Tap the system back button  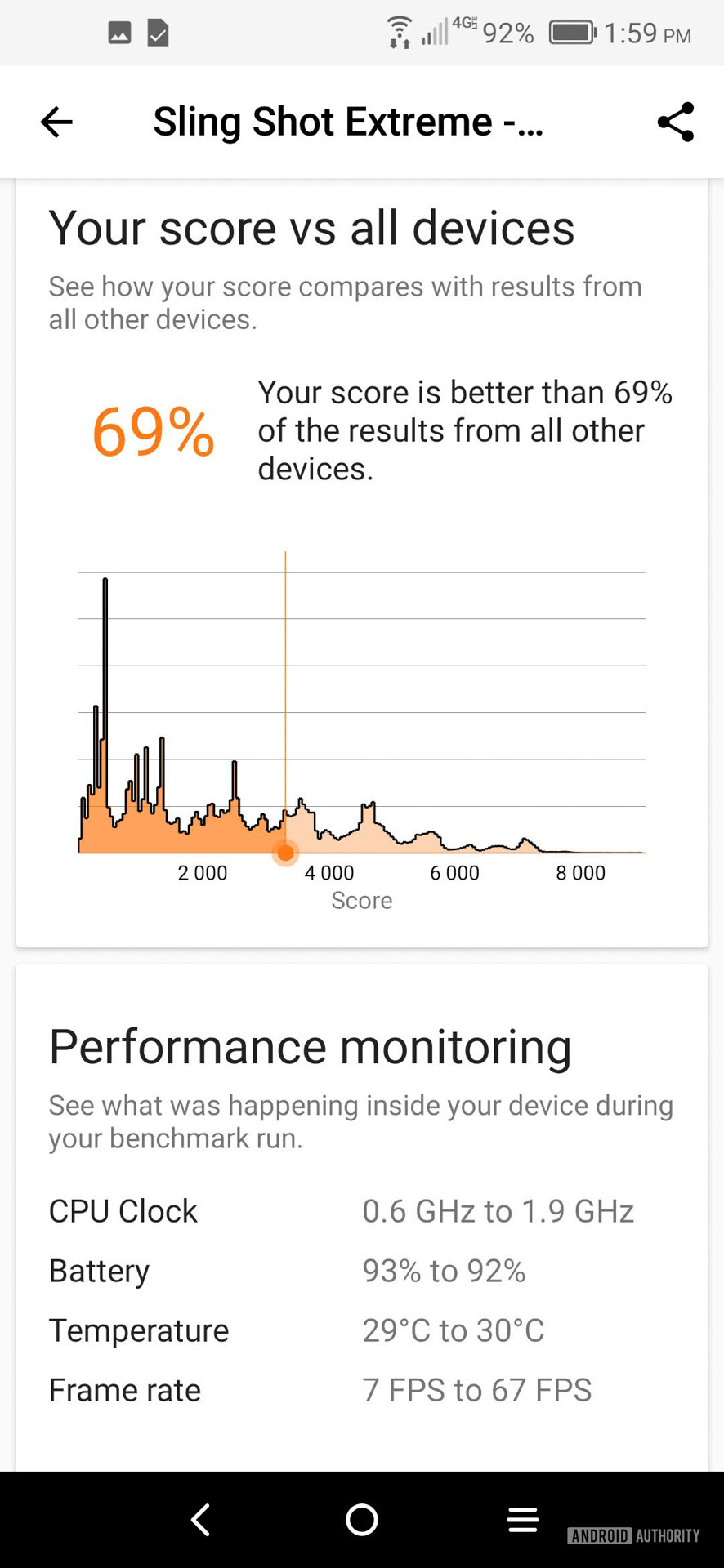tap(201, 1520)
